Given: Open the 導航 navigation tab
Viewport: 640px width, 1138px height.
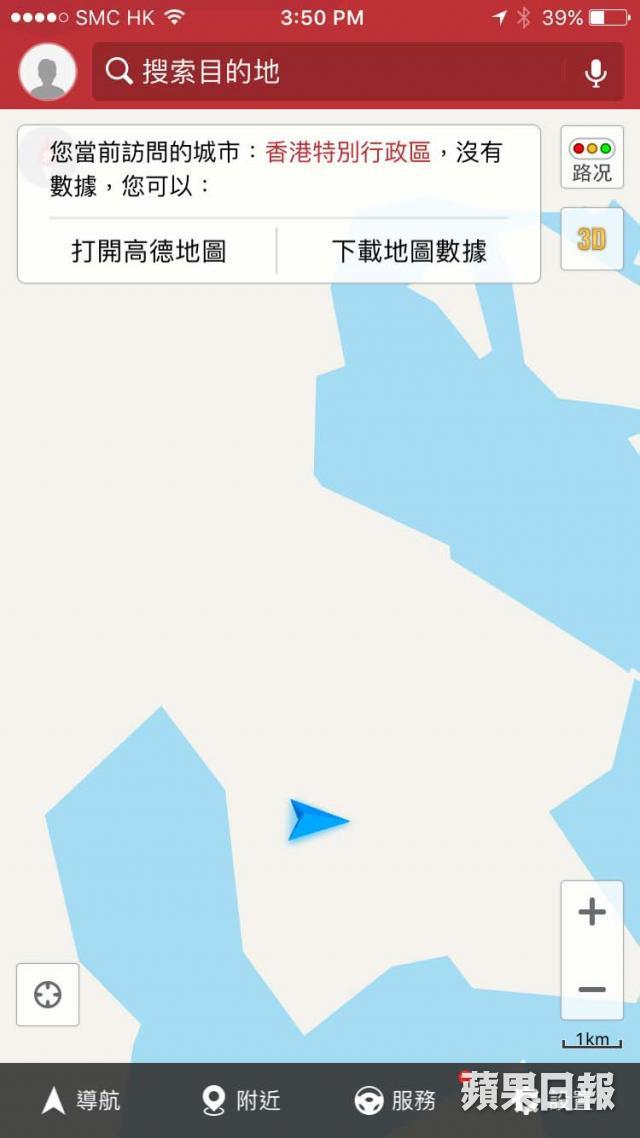Looking at the screenshot, I should click(x=80, y=1101).
